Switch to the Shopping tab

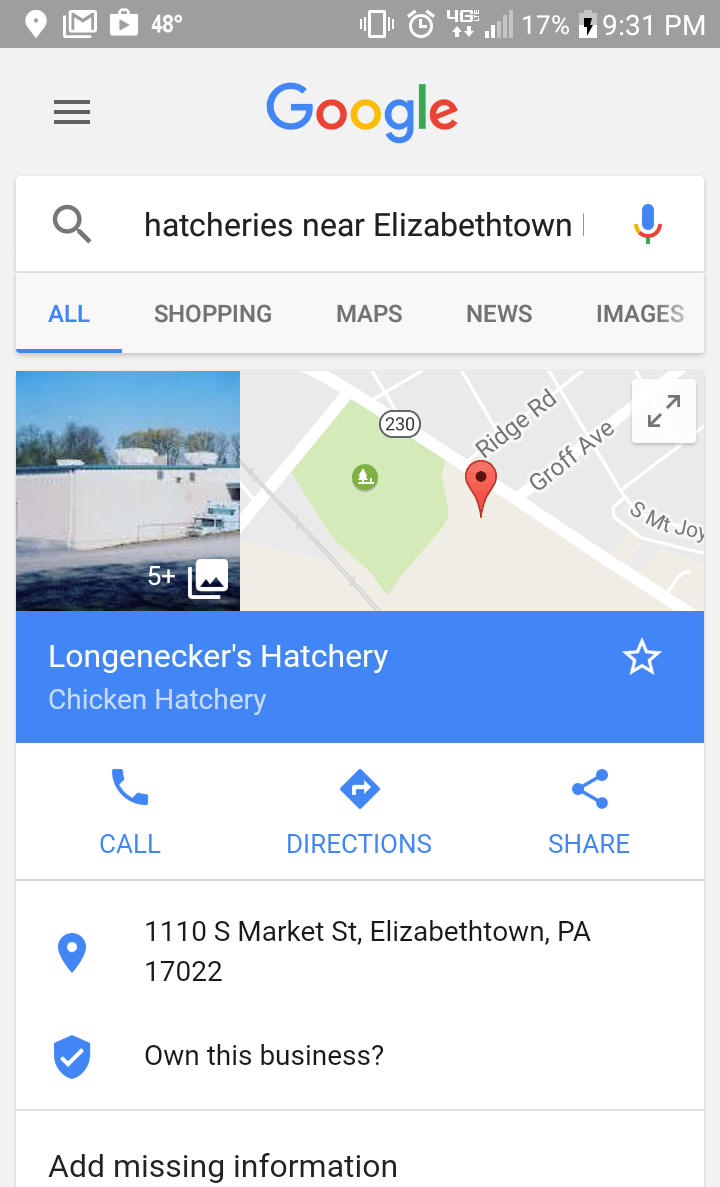click(x=212, y=314)
